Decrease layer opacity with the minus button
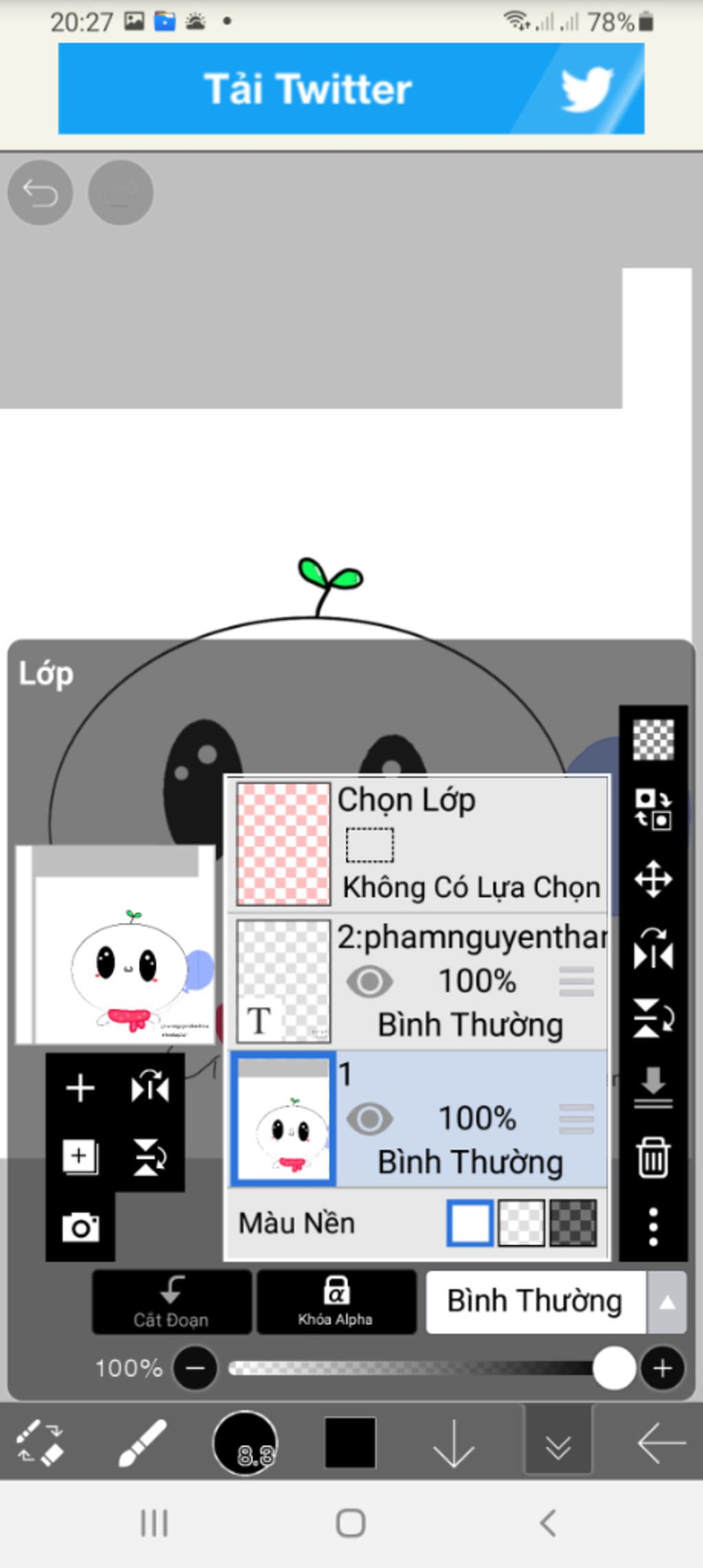This screenshot has height=1568, width=703. tap(195, 1368)
